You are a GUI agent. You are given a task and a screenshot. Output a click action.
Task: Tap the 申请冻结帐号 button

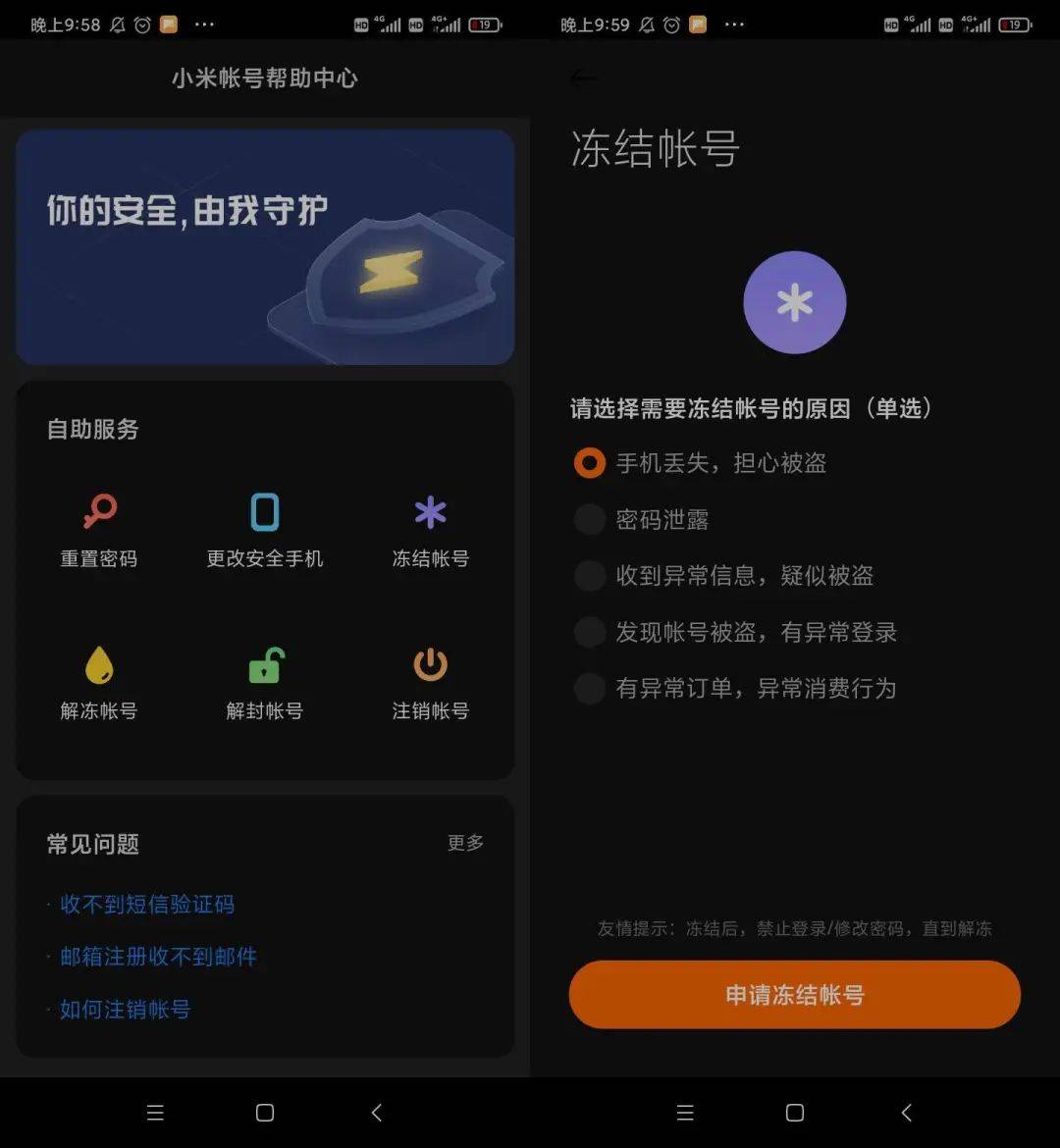tap(794, 995)
